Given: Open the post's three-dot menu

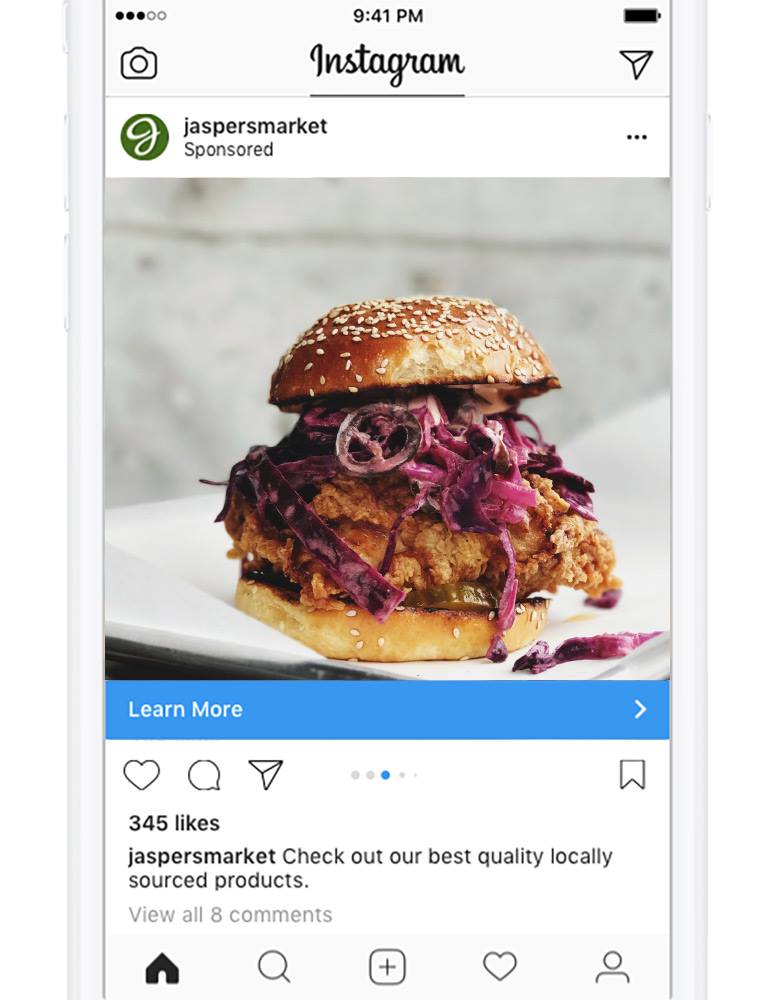Looking at the screenshot, I should [x=637, y=137].
